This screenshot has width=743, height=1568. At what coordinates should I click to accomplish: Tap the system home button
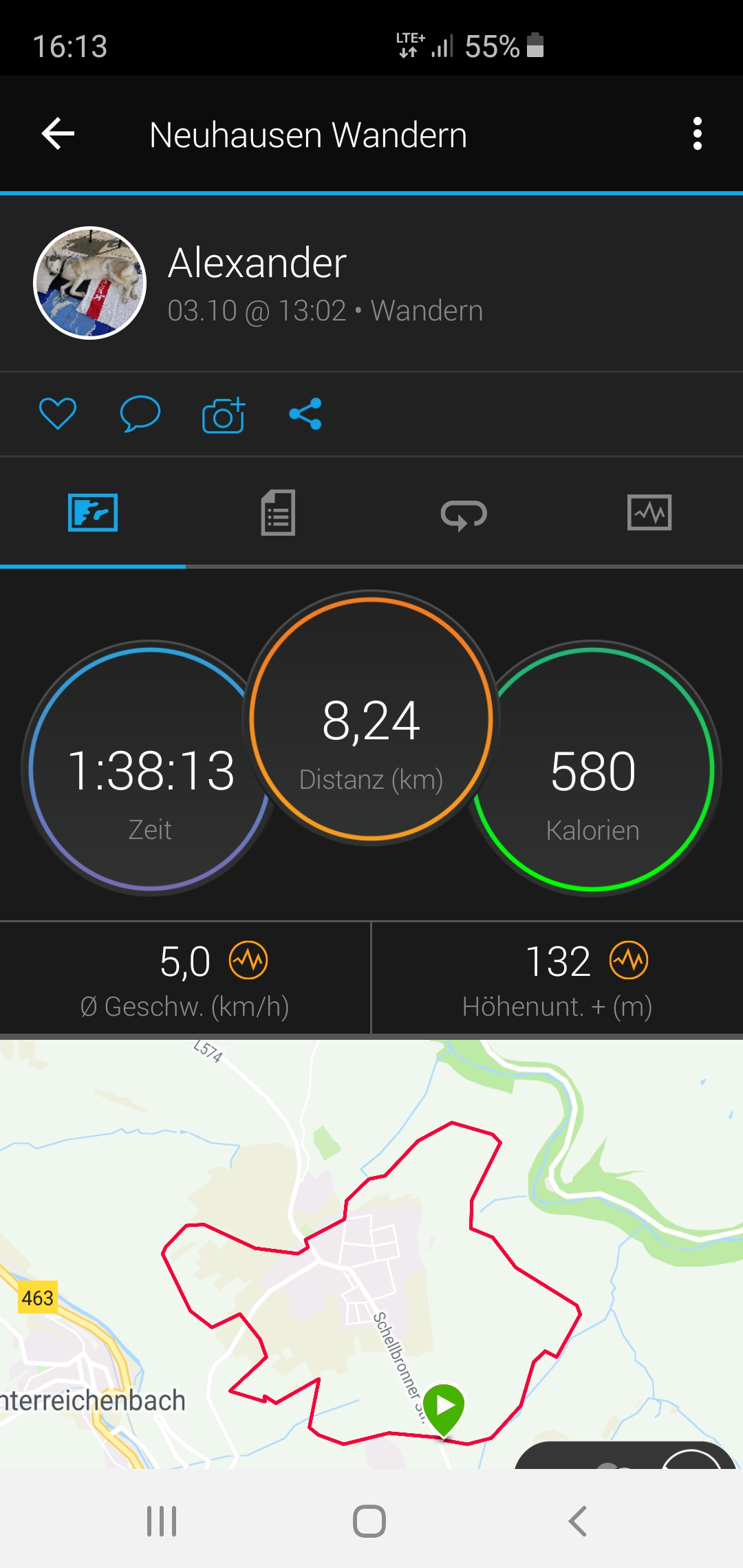tap(369, 1521)
